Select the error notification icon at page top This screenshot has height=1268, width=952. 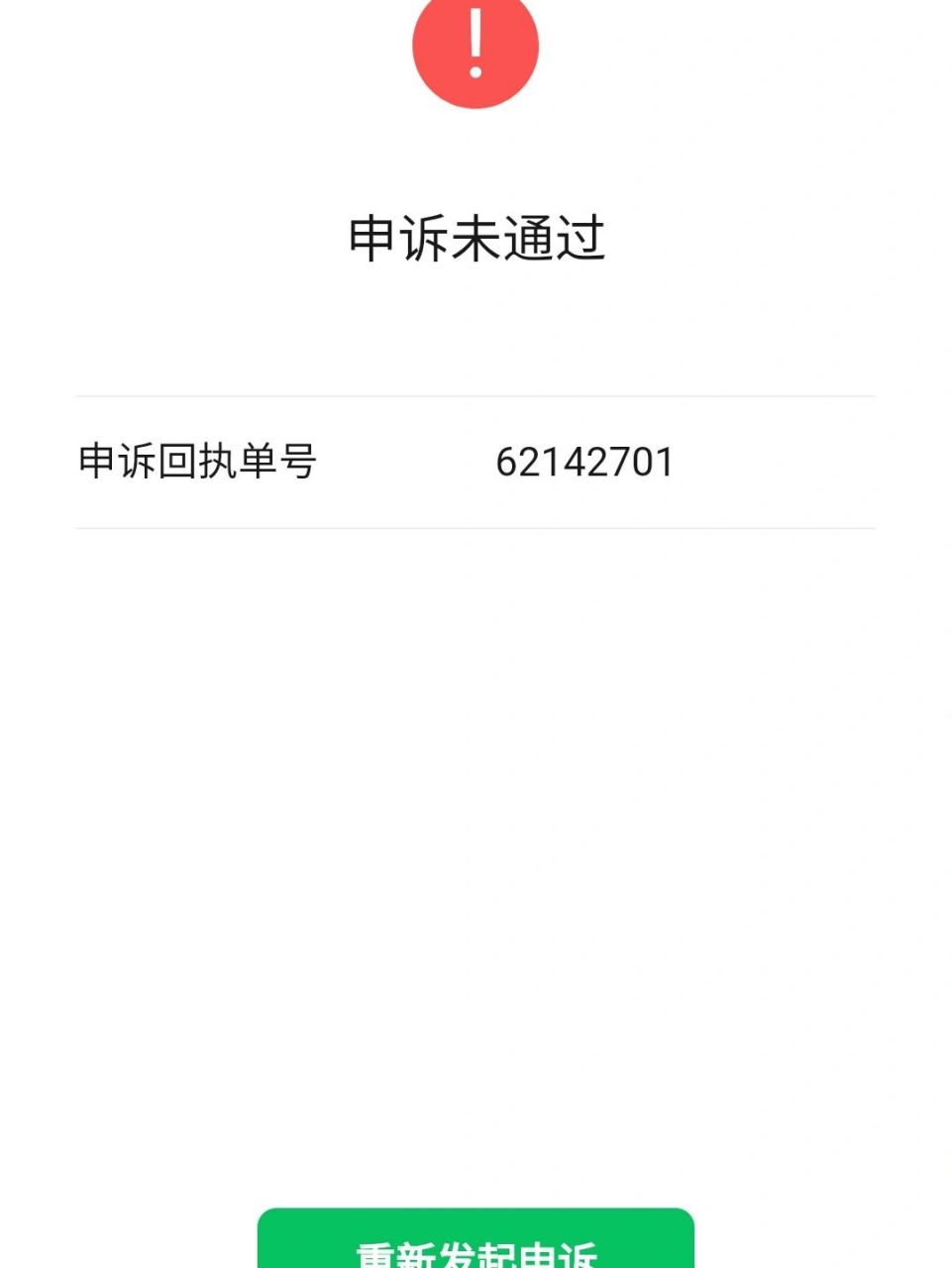(x=478, y=52)
